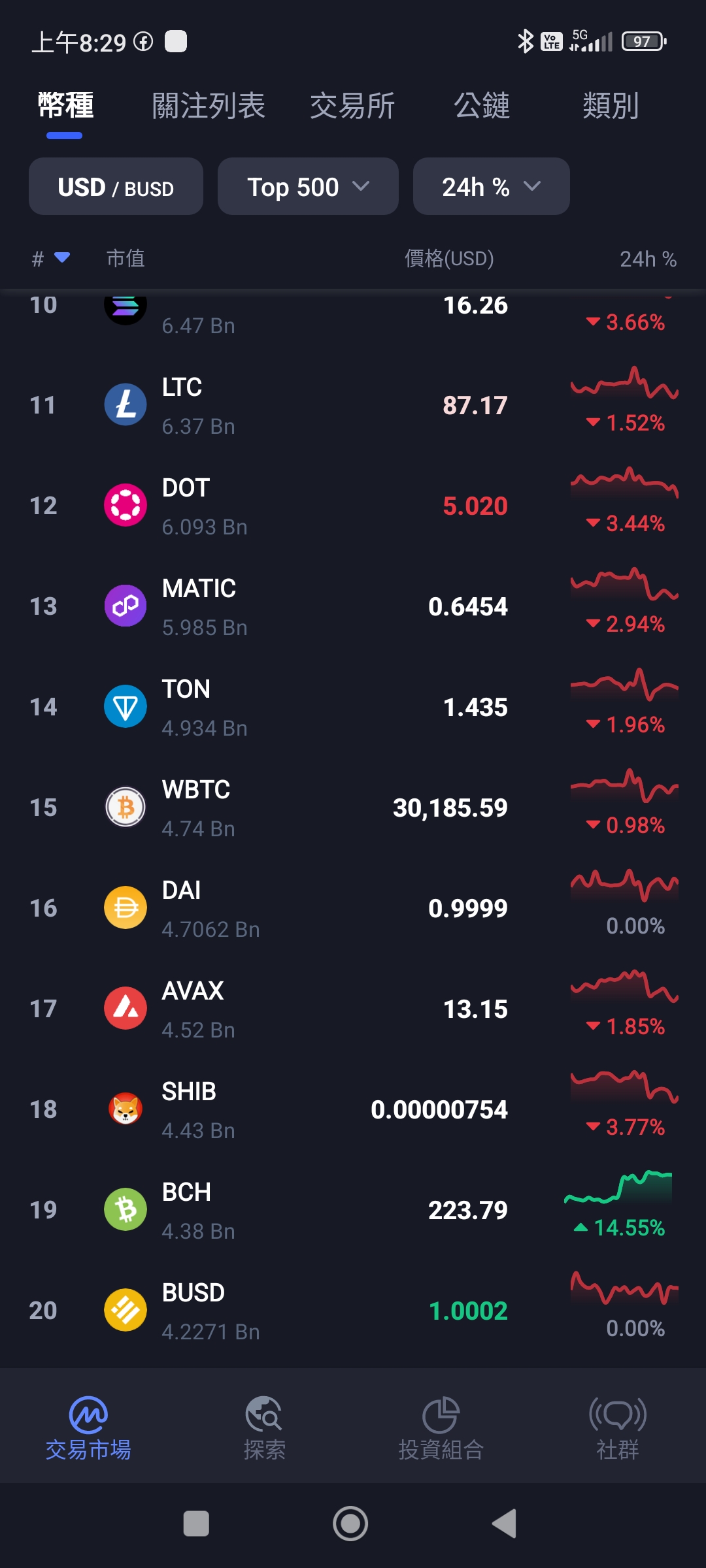Open the 投資組合 portfolio tab
This screenshot has width=706, height=1568.
click(x=441, y=1428)
